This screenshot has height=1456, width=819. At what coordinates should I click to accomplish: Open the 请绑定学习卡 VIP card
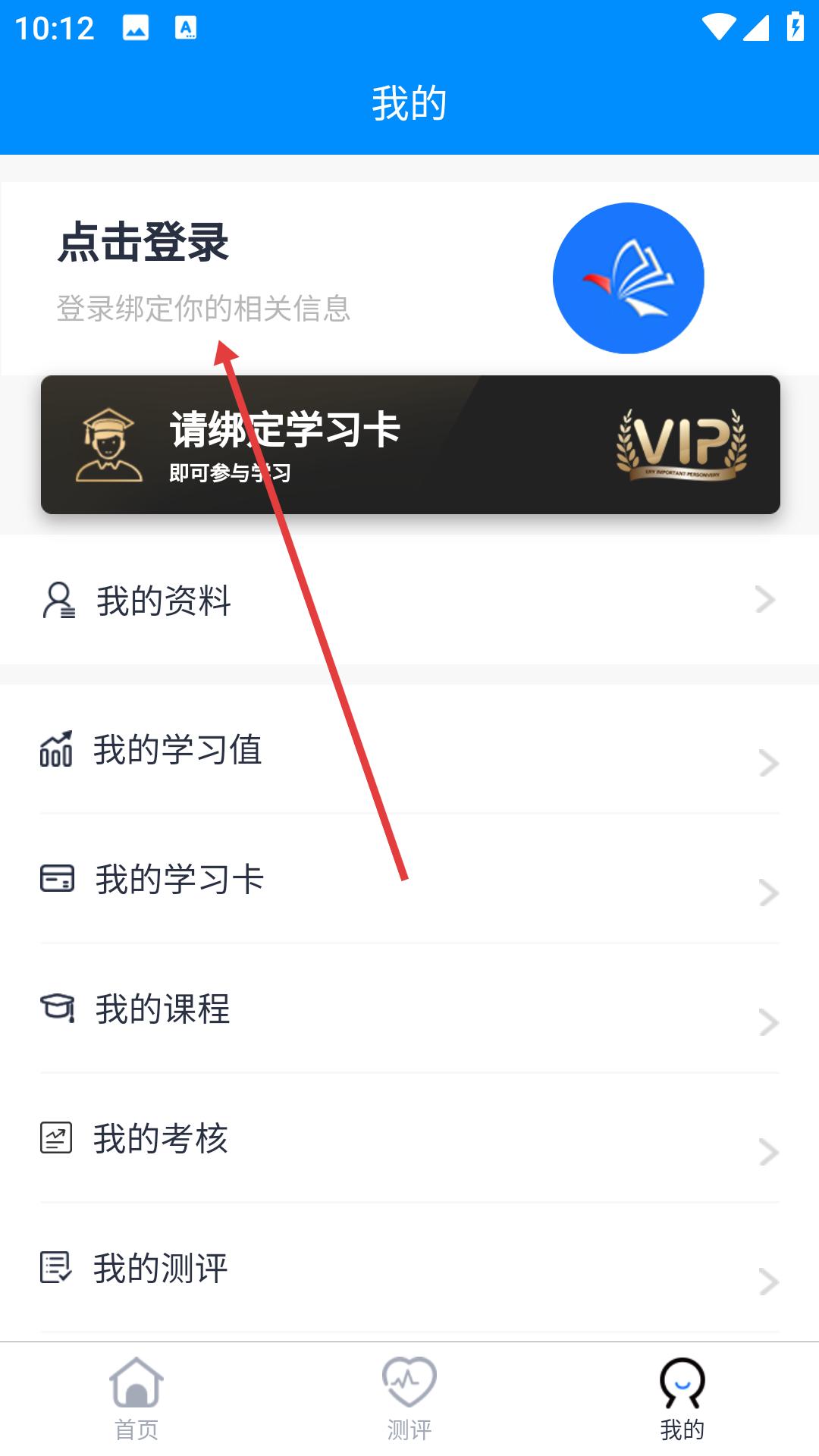click(x=409, y=444)
